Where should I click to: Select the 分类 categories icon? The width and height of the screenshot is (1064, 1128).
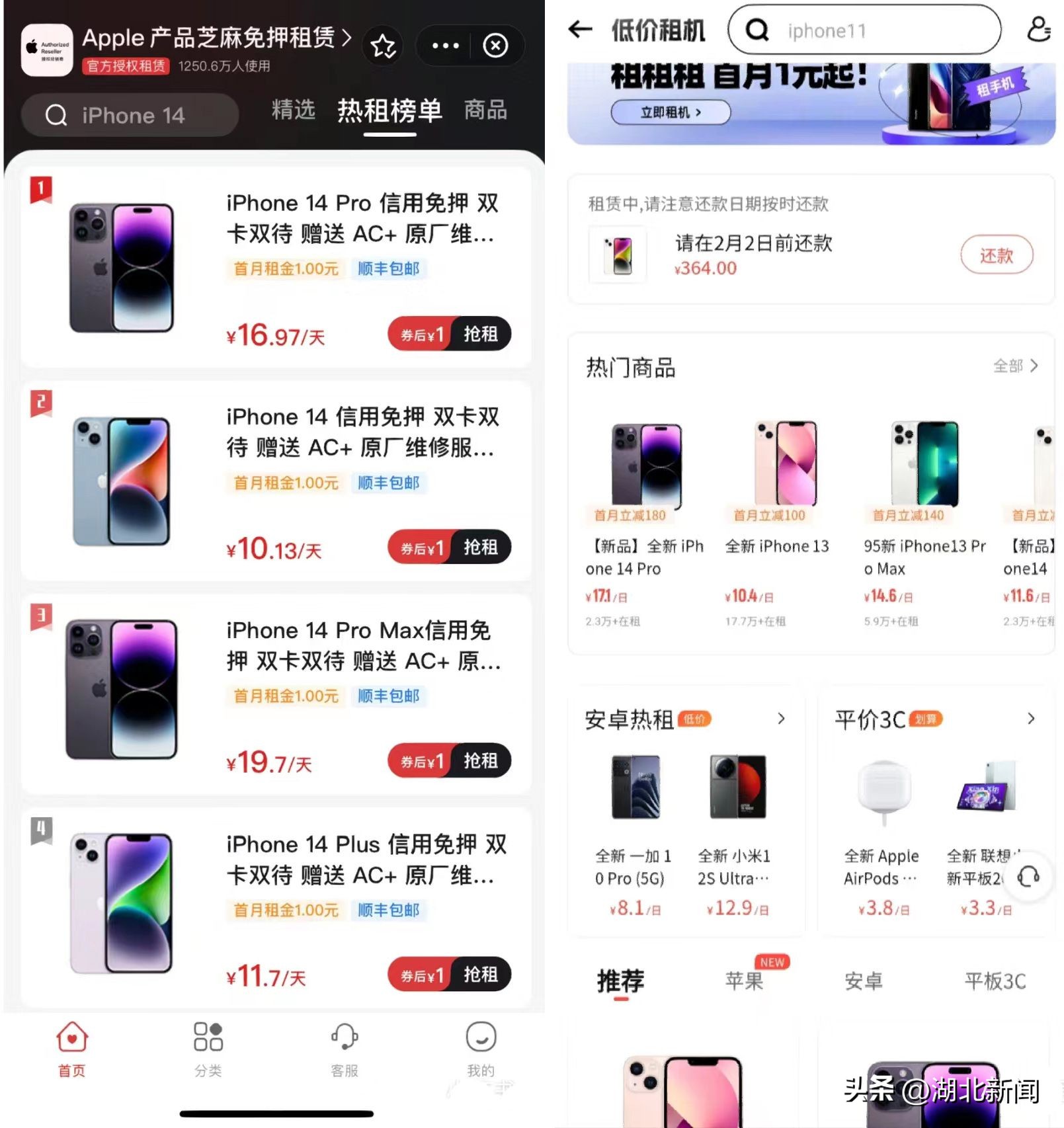(x=208, y=1053)
